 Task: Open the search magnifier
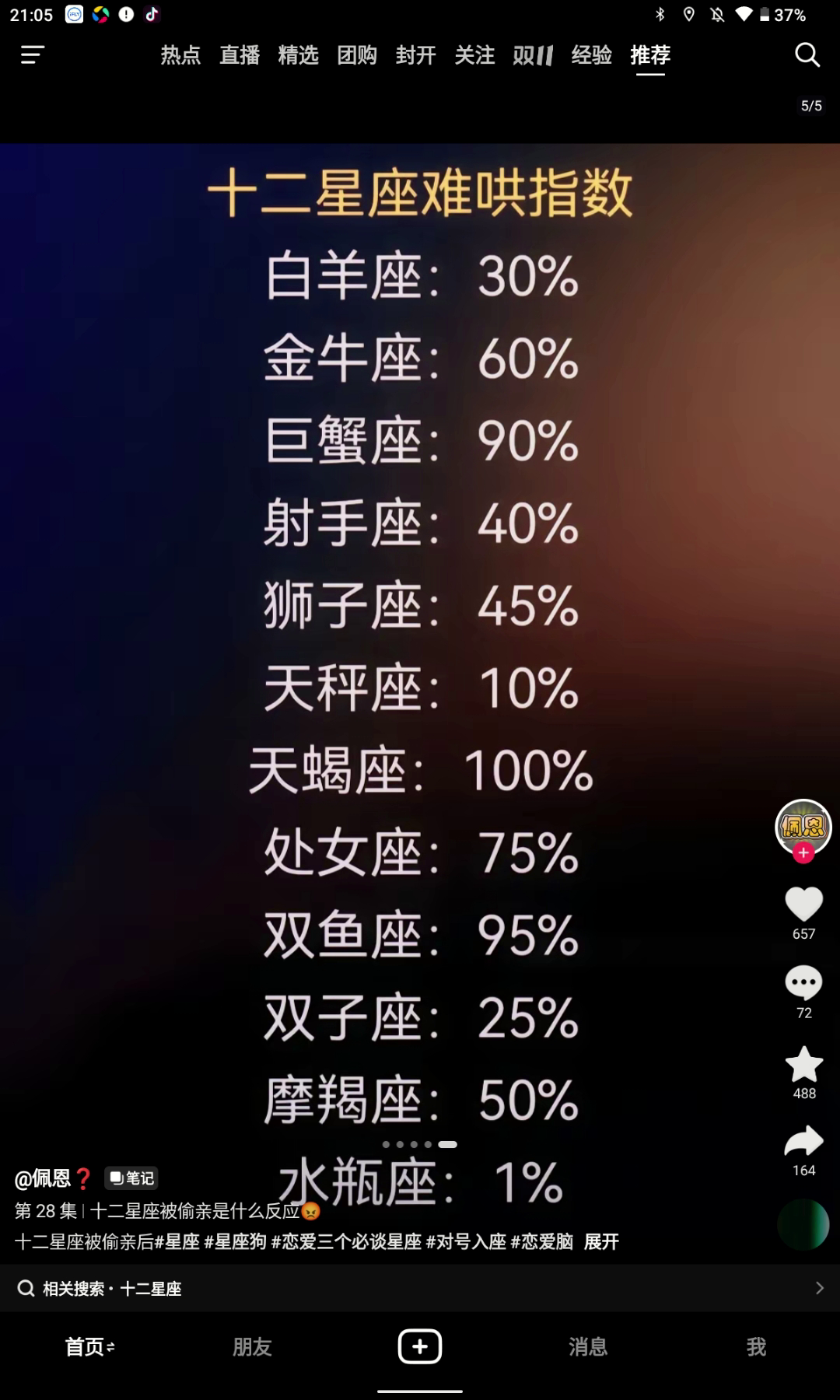tap(807, 54)
